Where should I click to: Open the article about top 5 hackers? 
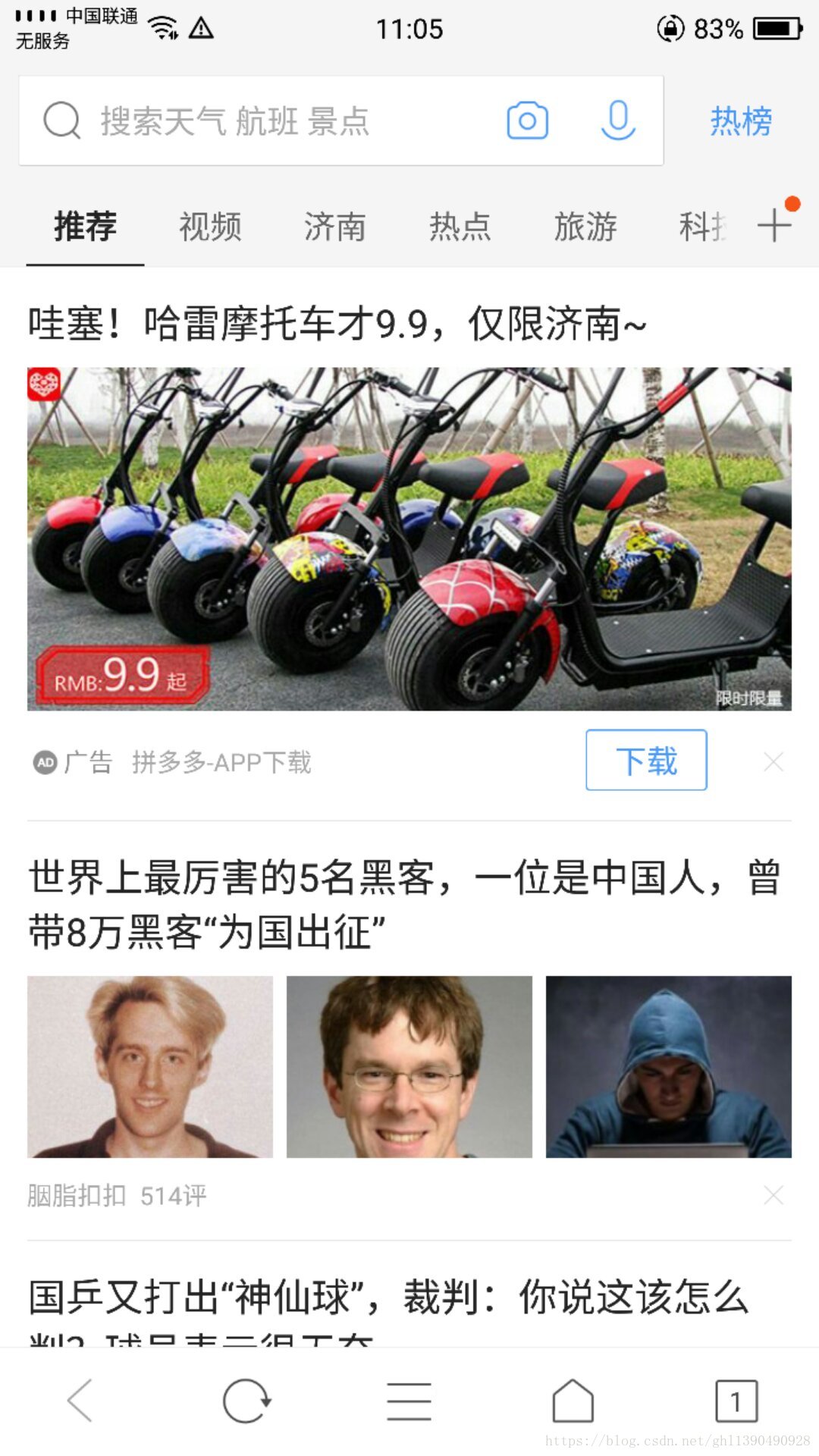pyautogui.click(x=405, y=904)
